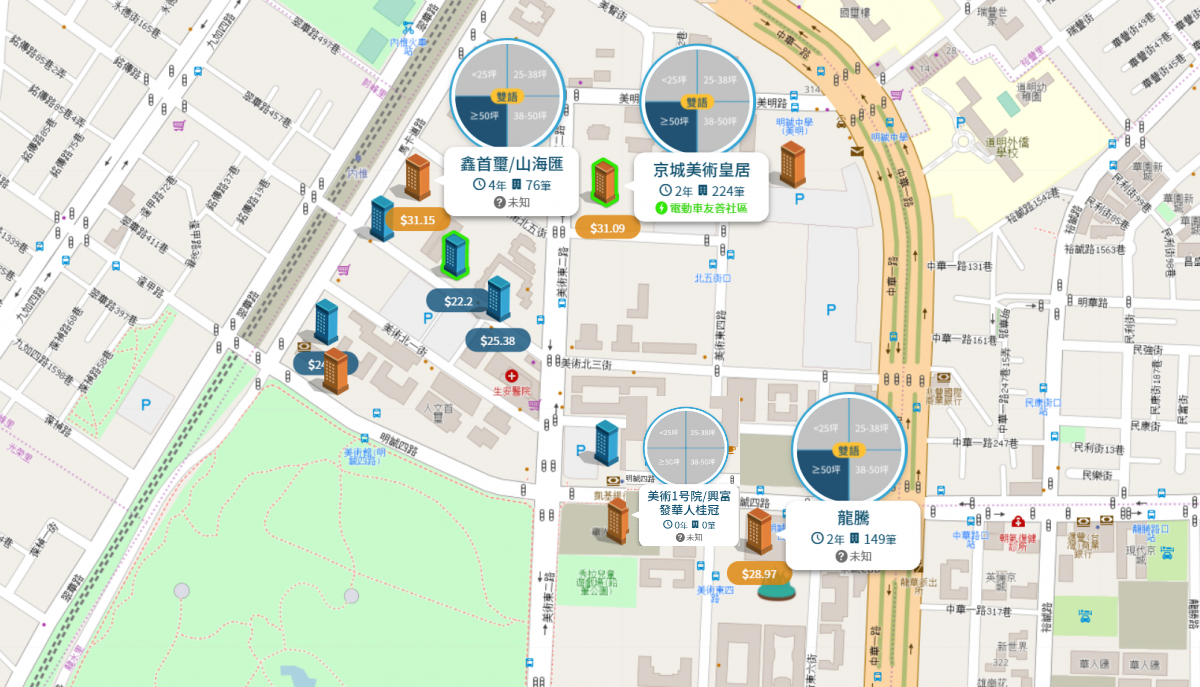Screen dimensions: 1200x687
Task: Tap the $31.09 price marker
Action: pos(607,228)
